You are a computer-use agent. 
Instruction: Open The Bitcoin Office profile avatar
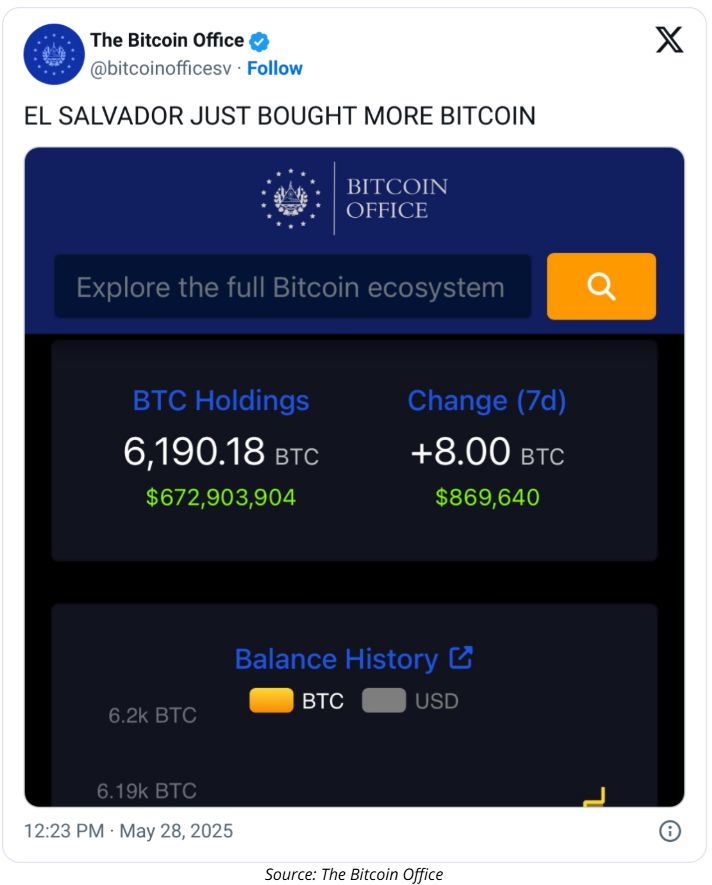[53, 54]
